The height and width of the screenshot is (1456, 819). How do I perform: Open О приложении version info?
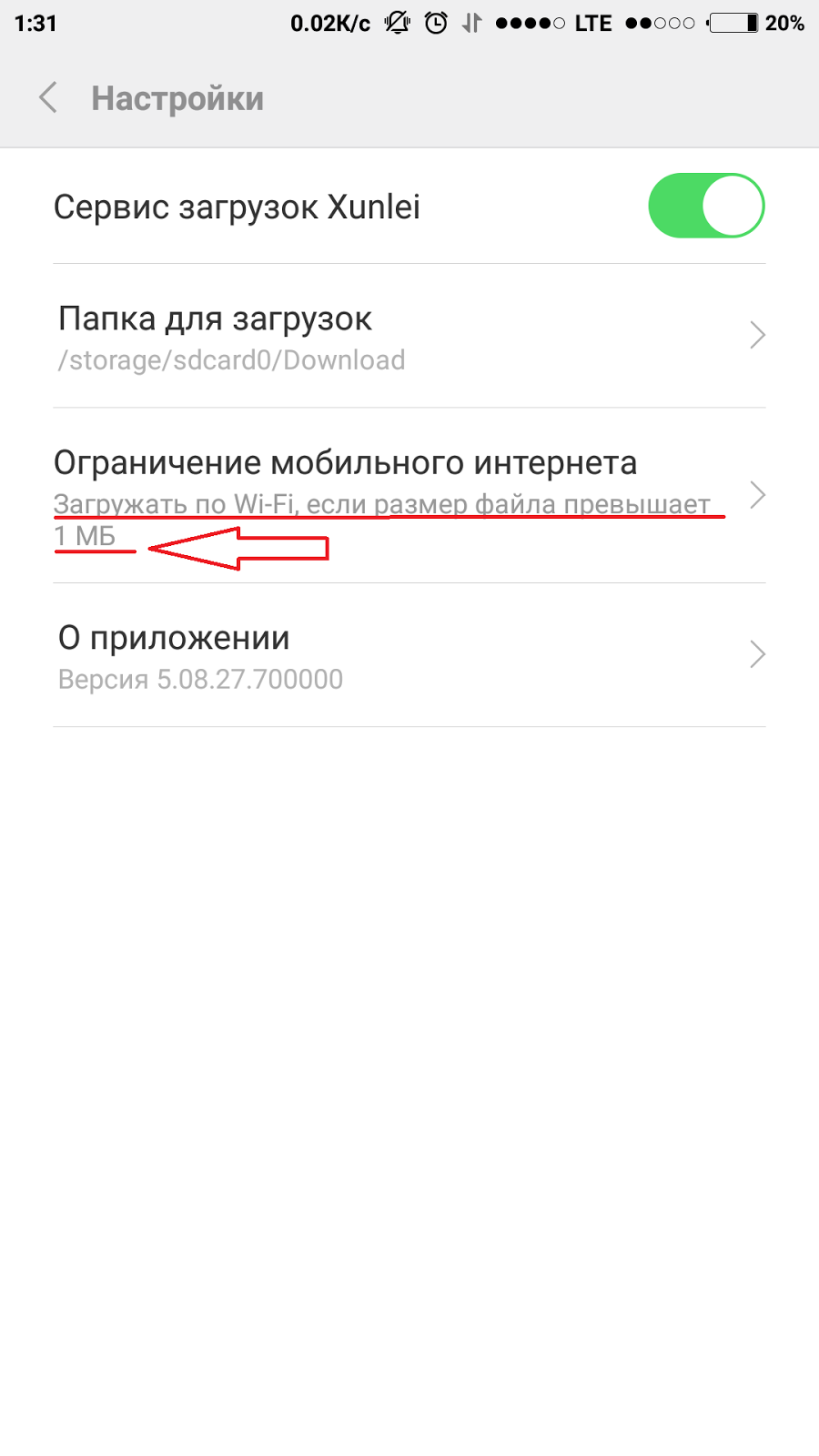[409, 655]
